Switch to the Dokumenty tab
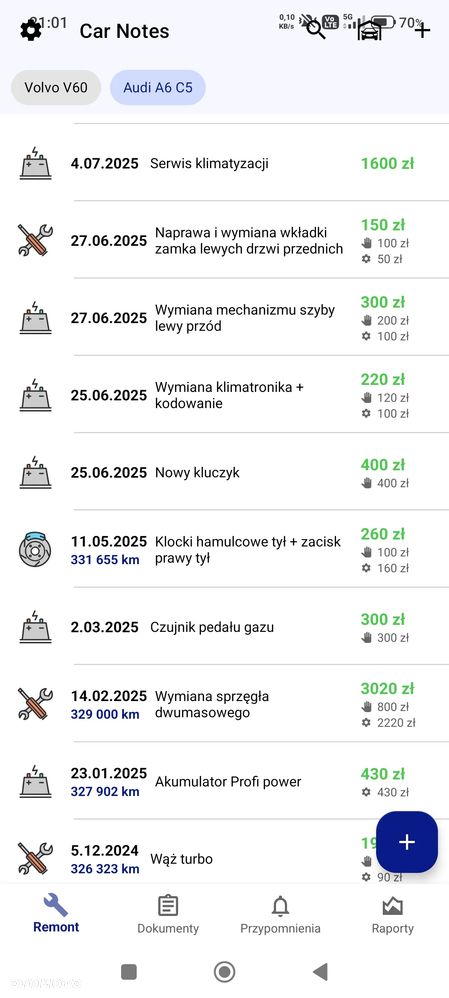 point(168,915)
